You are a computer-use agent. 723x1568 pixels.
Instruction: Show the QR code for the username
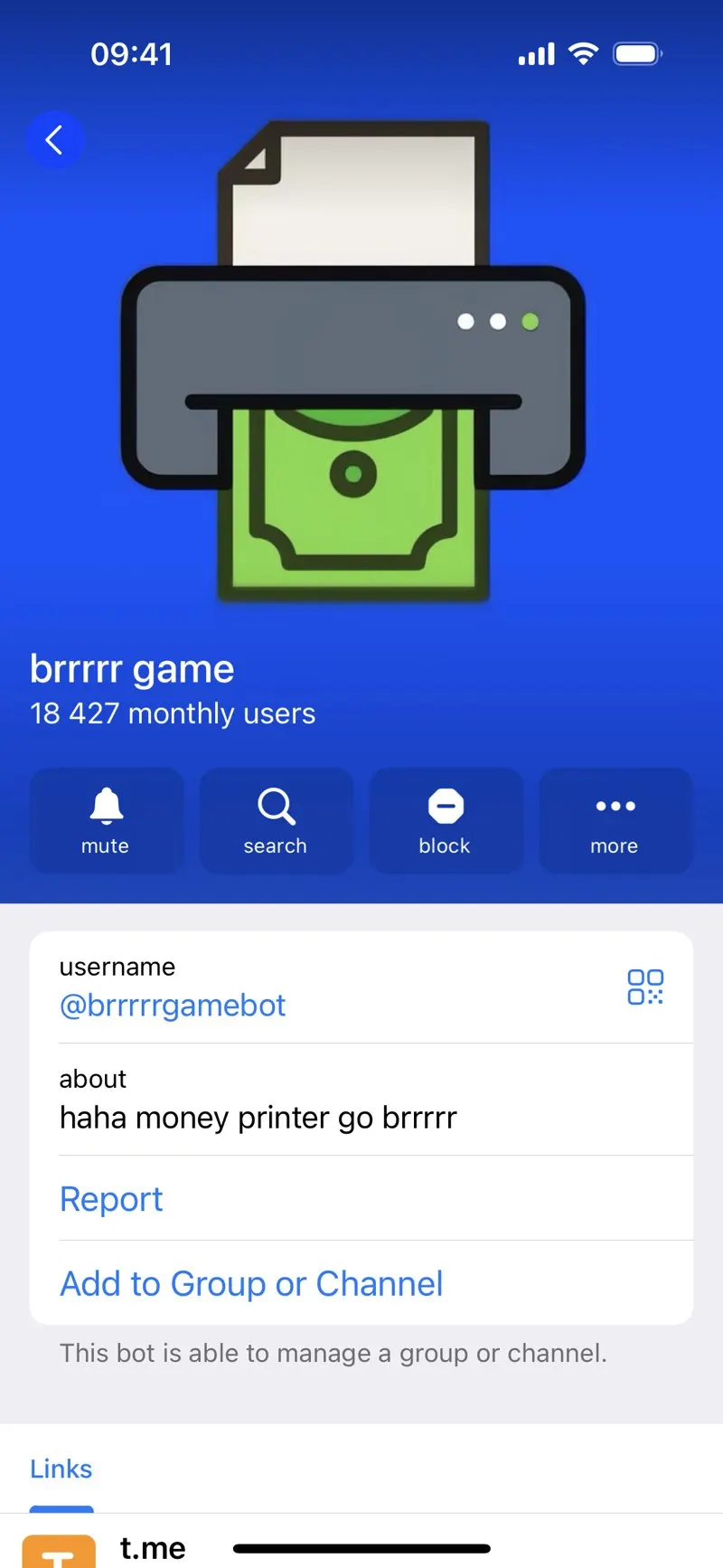tap(645, 987)
